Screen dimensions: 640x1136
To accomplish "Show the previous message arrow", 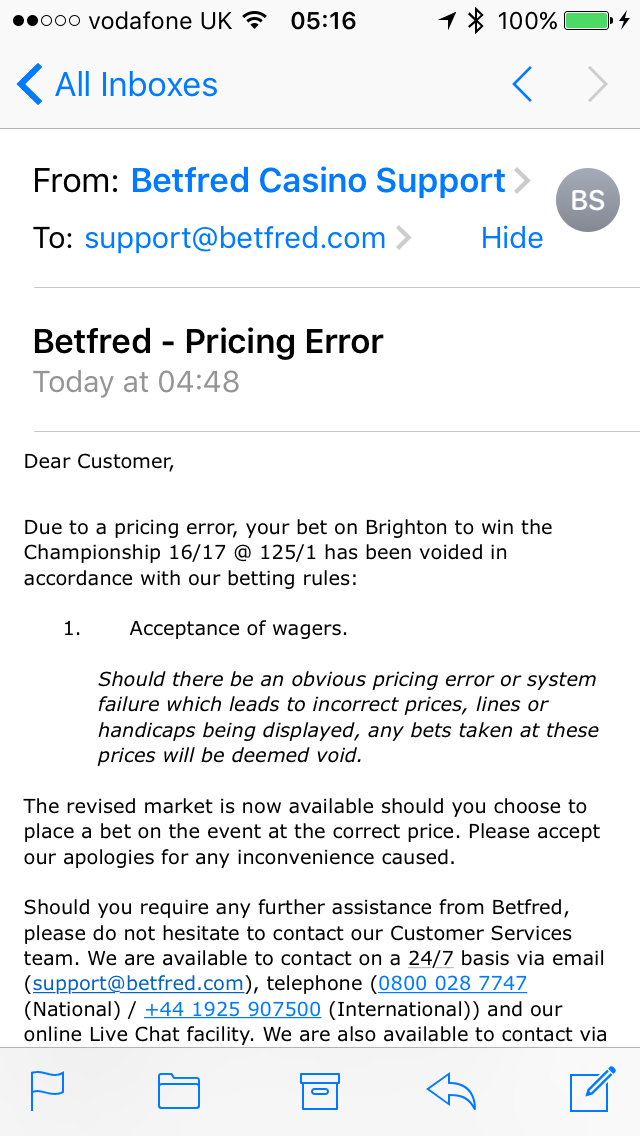I will point(522,85).
